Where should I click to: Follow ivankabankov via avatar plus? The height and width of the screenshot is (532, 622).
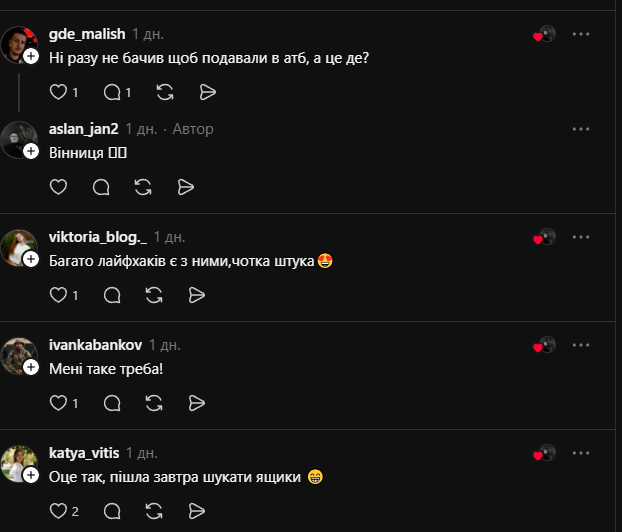(x=31, y=368)
